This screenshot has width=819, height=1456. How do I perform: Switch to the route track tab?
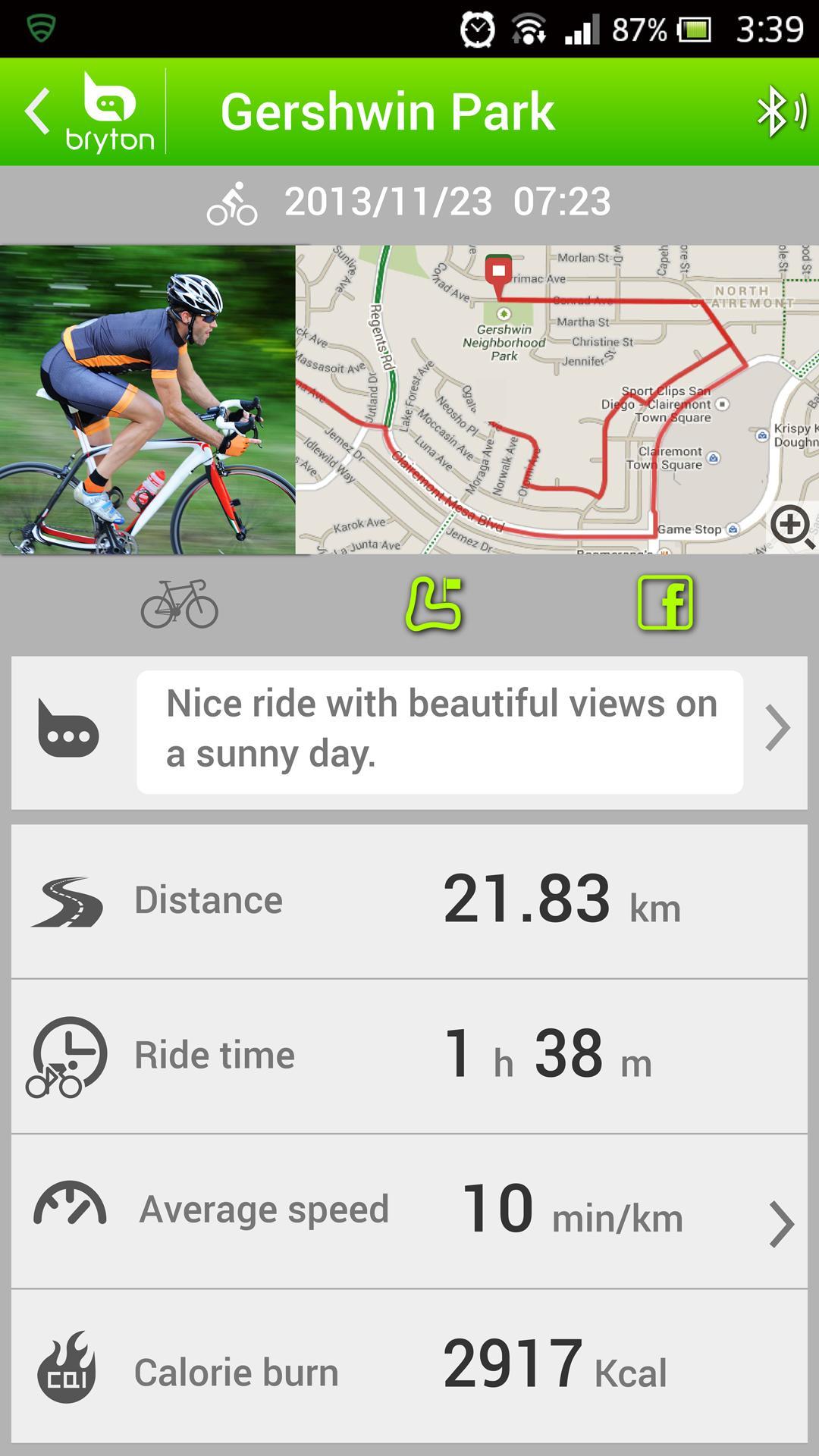click(x=434, y=604)
